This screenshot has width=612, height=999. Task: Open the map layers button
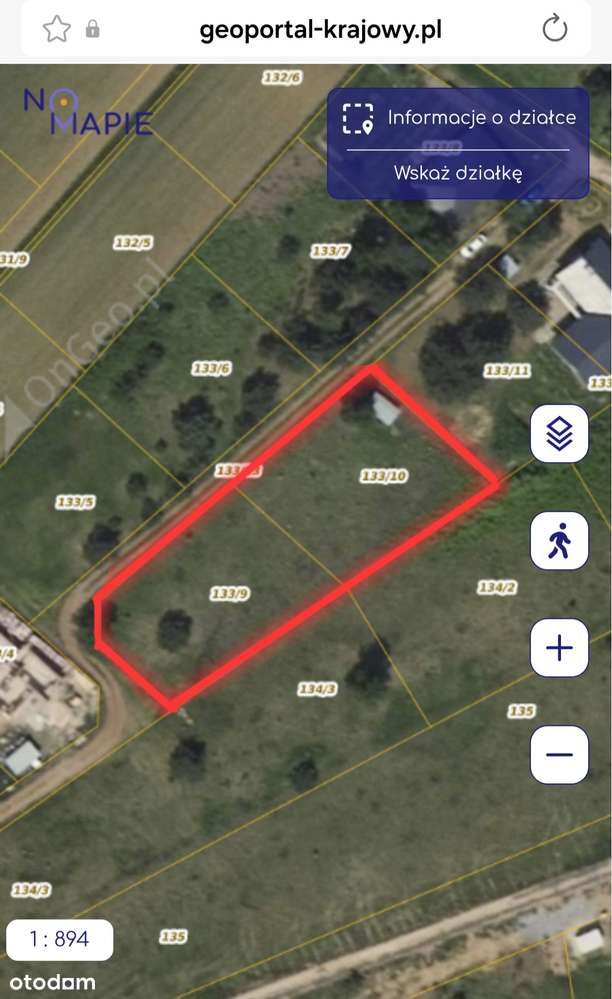click(x=559, y=434)
